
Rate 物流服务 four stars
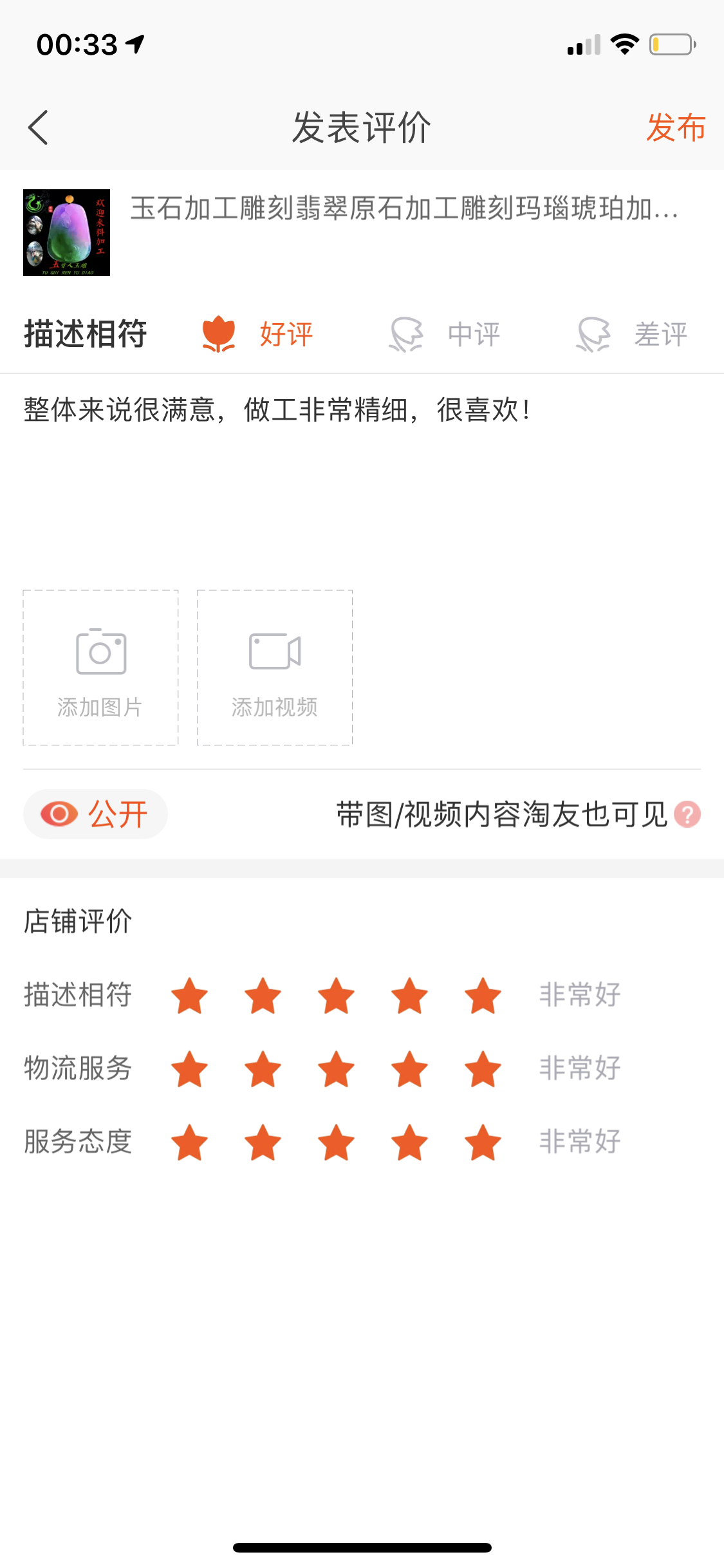(409, 1069)
